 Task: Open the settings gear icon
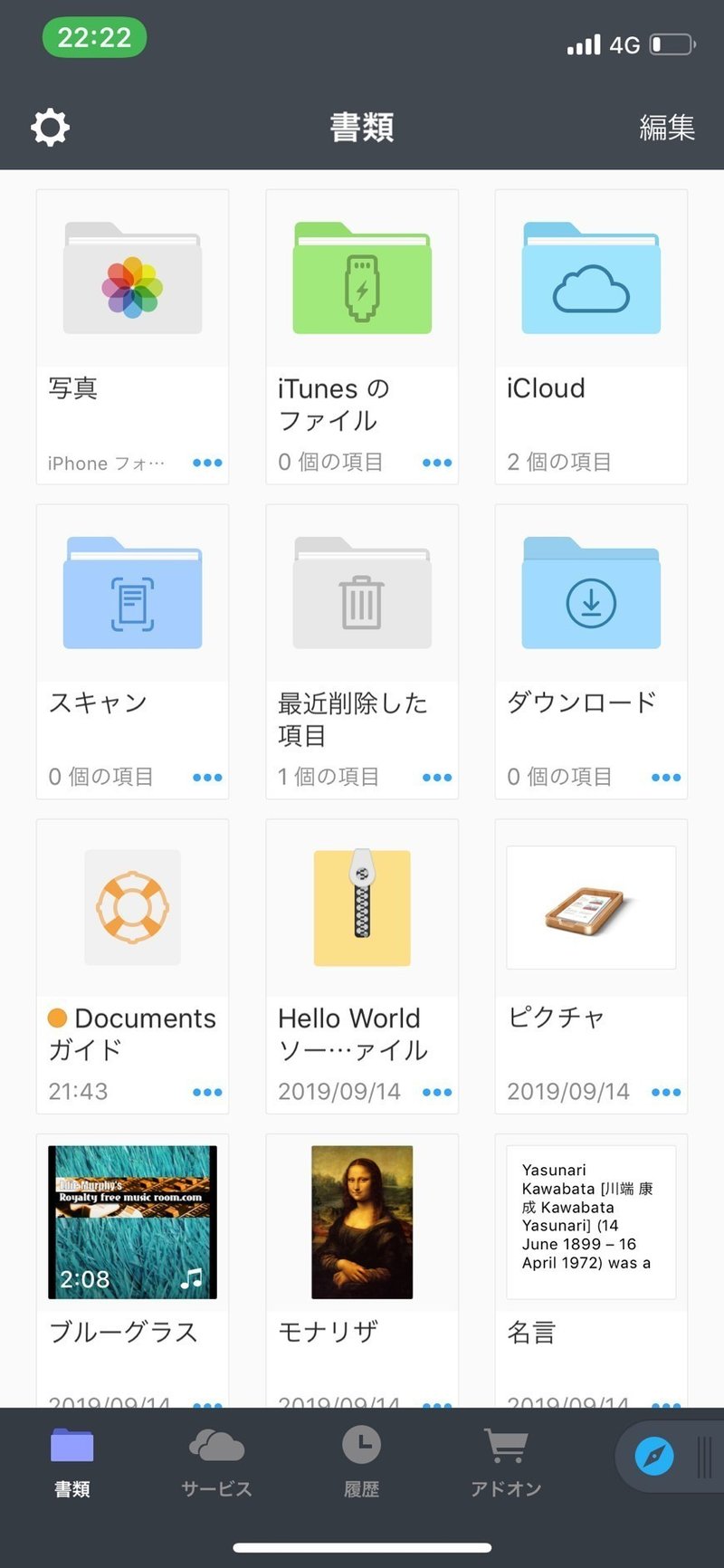click(x=50, y=128)
